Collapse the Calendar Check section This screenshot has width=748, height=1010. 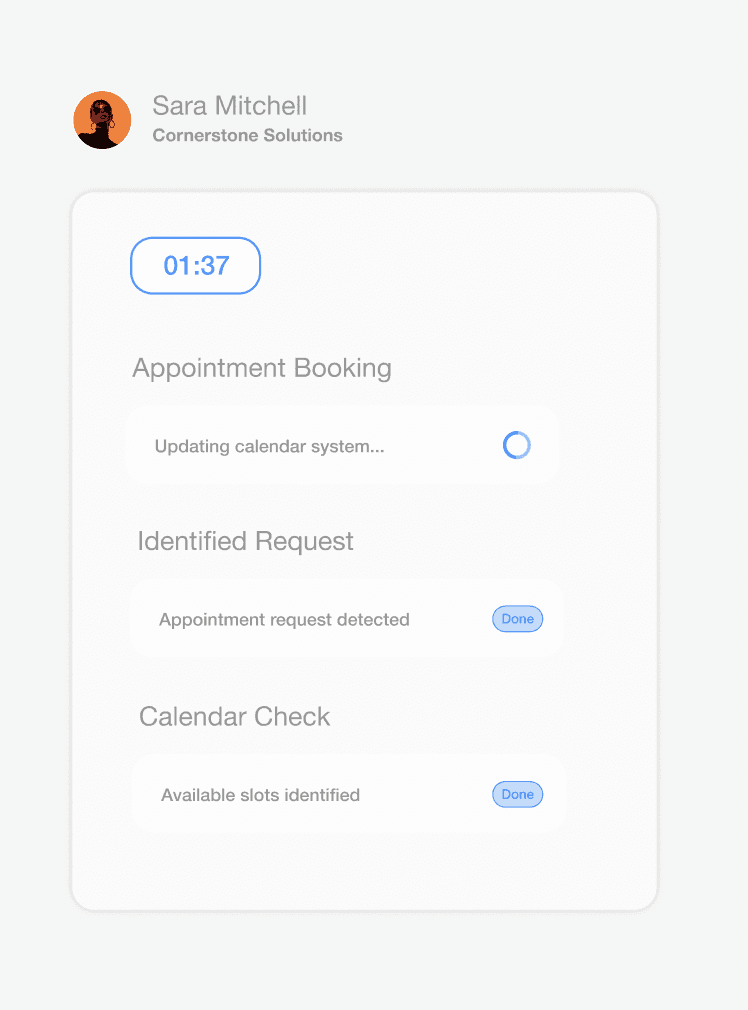[x=234, y=717]
